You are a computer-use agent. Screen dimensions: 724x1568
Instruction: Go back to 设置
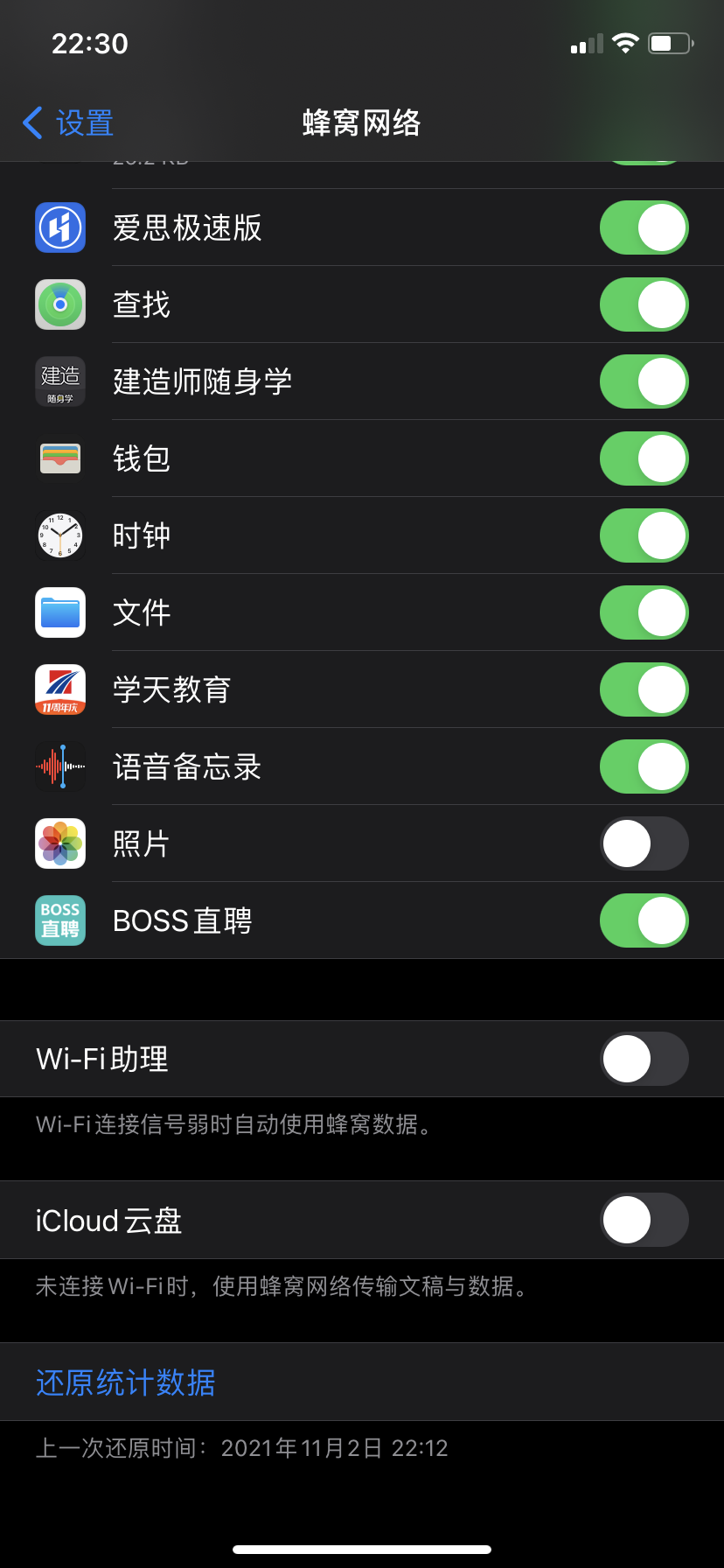pyautogui.click(x=68, y=123)
